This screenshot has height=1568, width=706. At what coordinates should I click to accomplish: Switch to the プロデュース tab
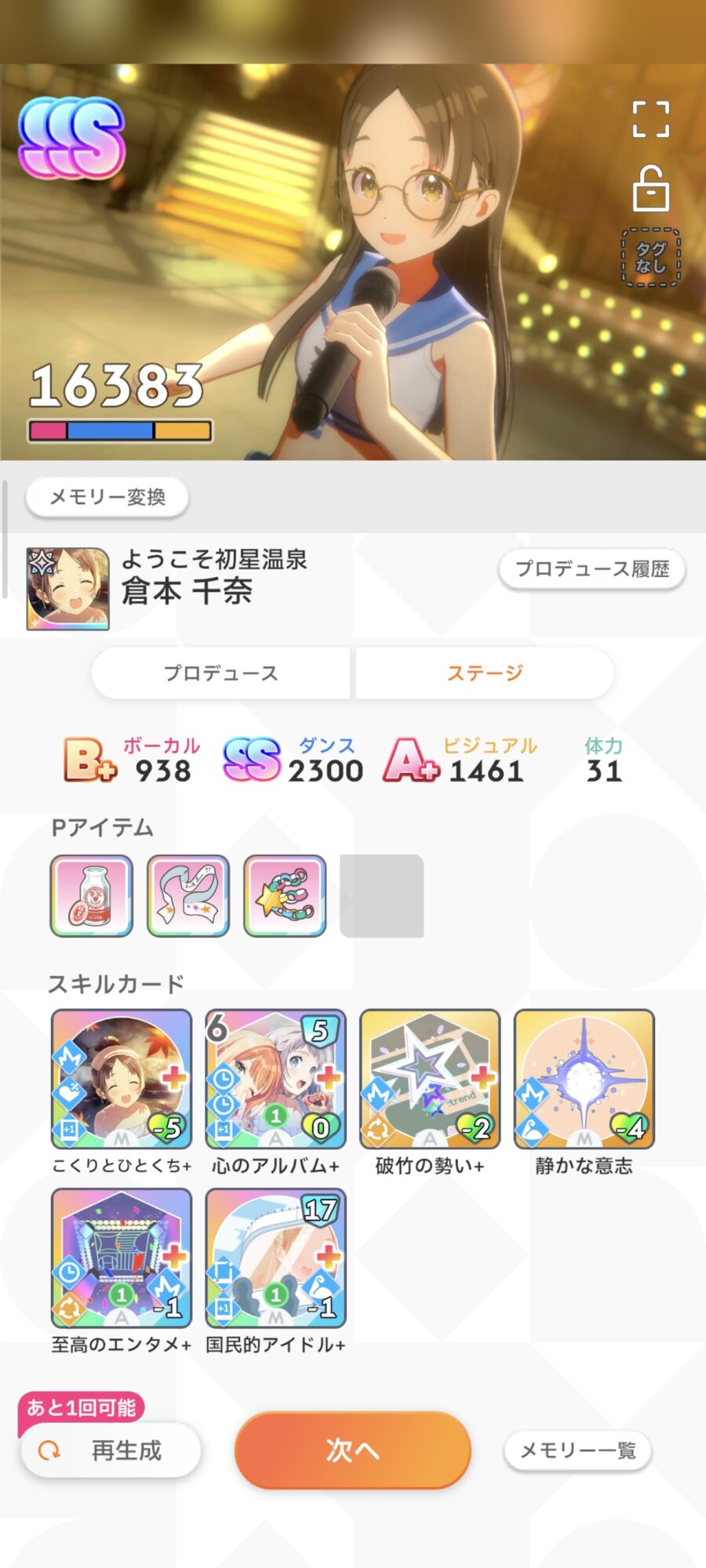[x=220, y=673]
